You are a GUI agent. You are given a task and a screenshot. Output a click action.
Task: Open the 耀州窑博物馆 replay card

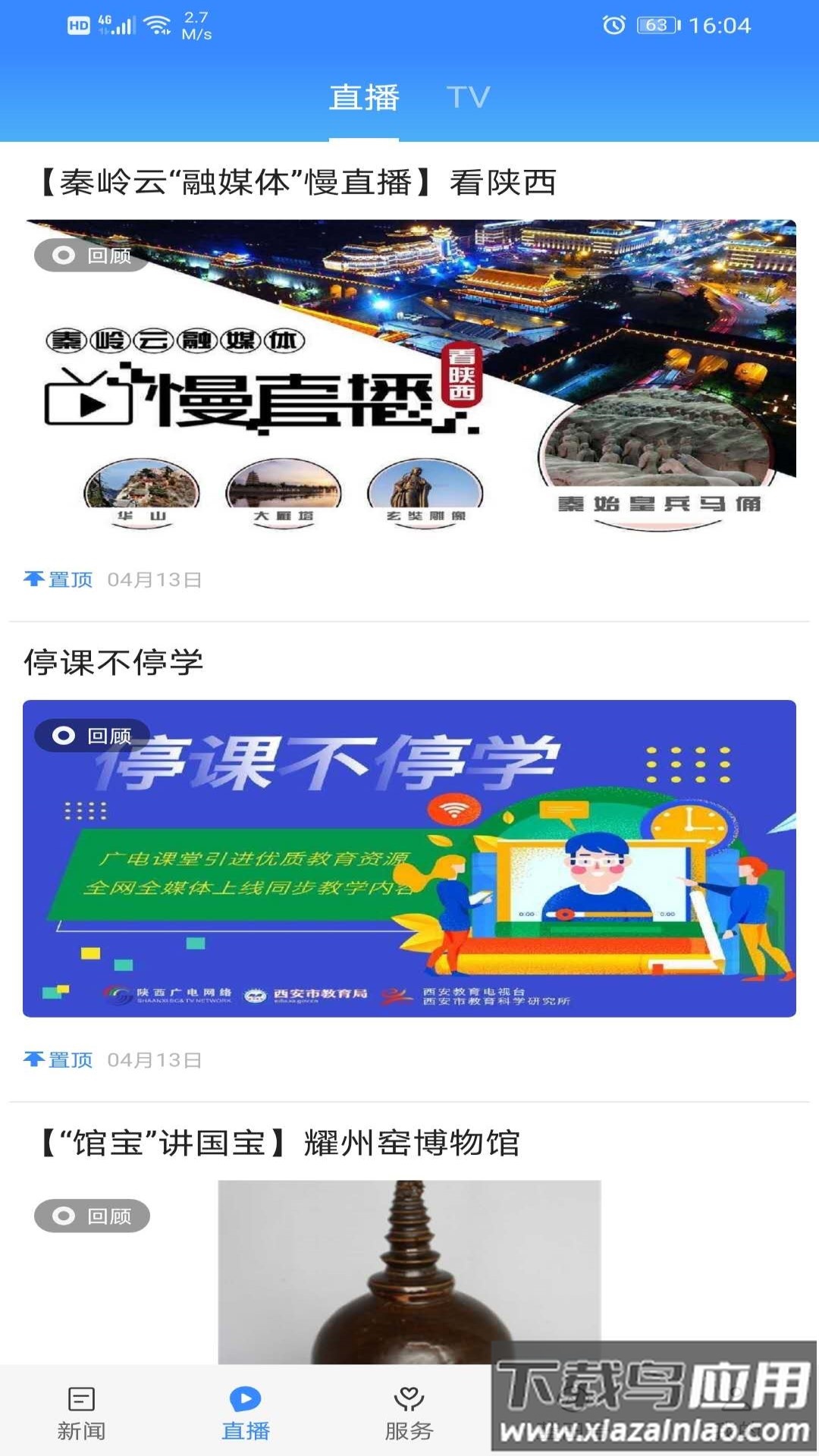pyautogui.click(x=409, y=1270)
